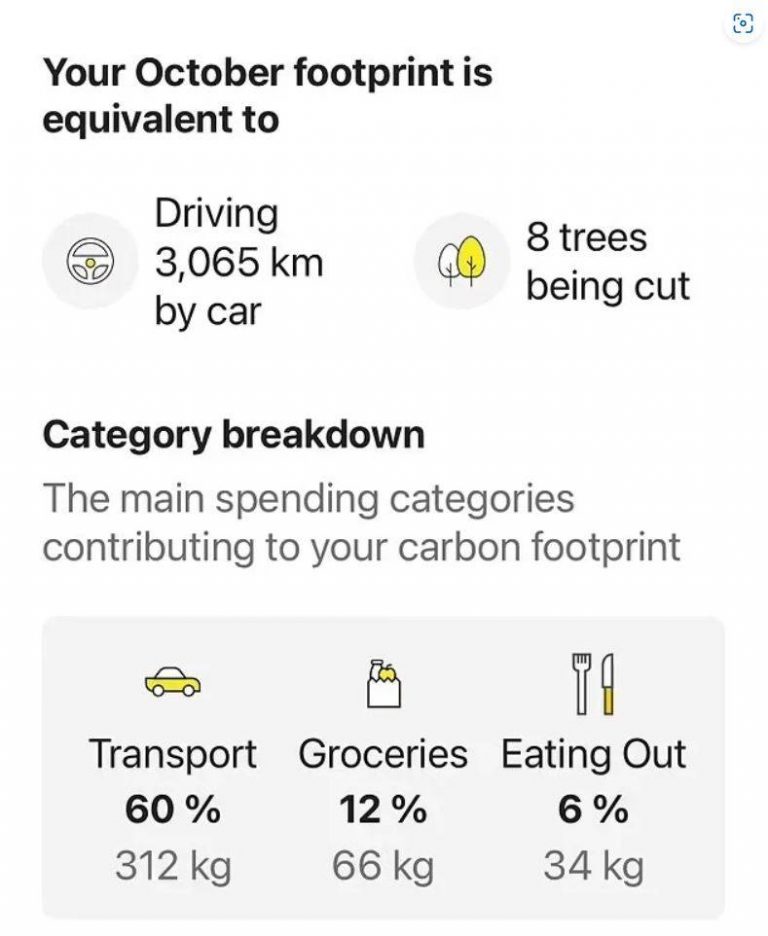Open the visual search lens icon
This screenshot has width=768, height=936.
pyautogui.click(x=742, y=25)
